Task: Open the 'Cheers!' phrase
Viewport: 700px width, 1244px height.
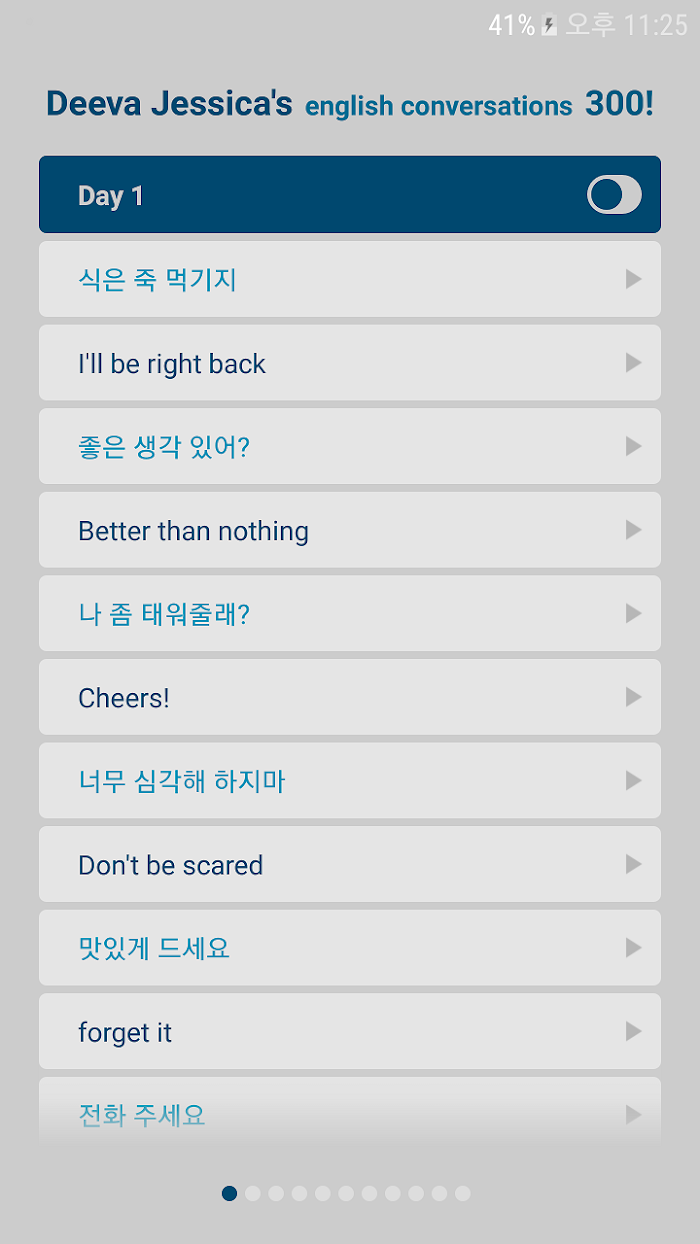Action: point(350,697)
